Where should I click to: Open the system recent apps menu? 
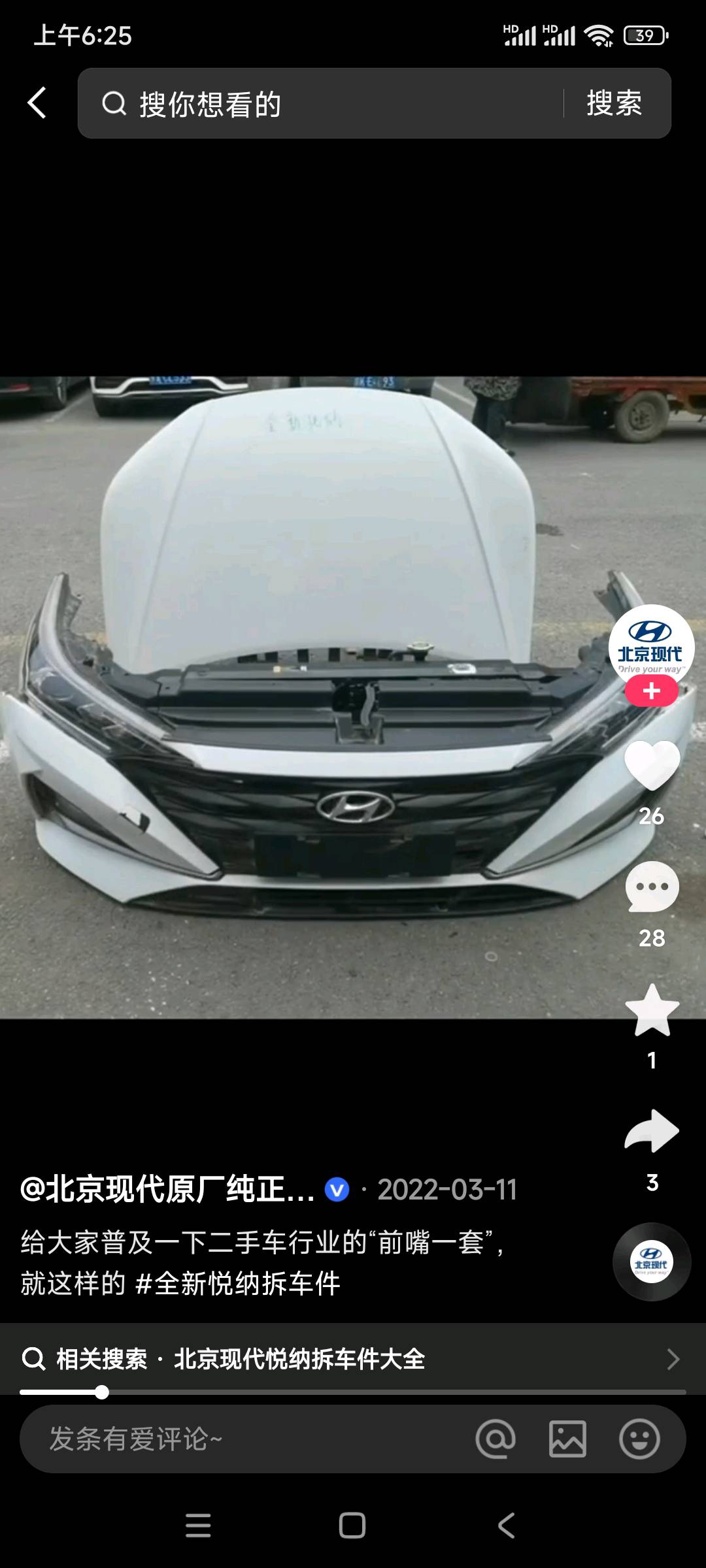(198, 1526)
